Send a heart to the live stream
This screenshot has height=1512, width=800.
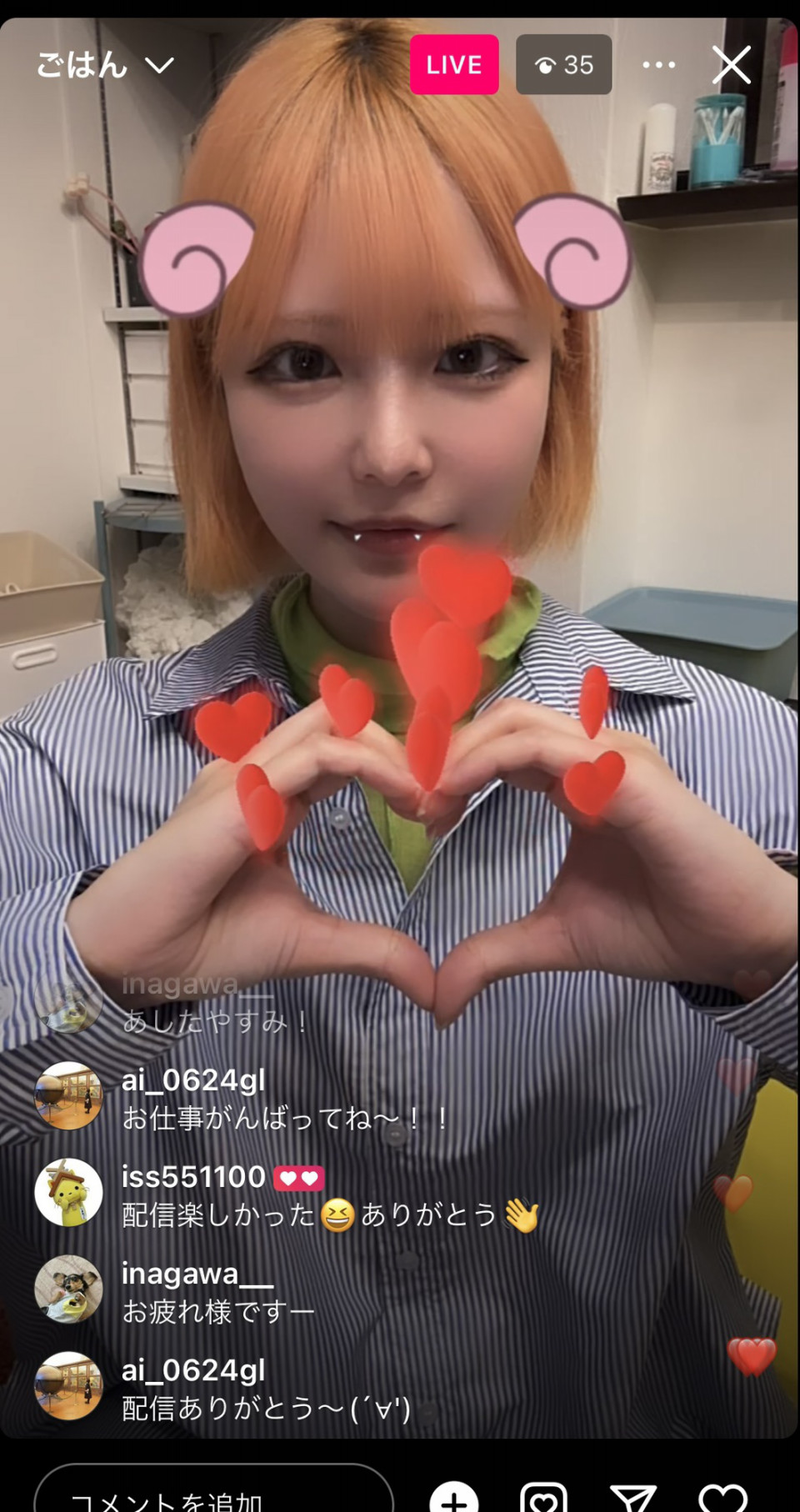click(x=722, y=1498)
